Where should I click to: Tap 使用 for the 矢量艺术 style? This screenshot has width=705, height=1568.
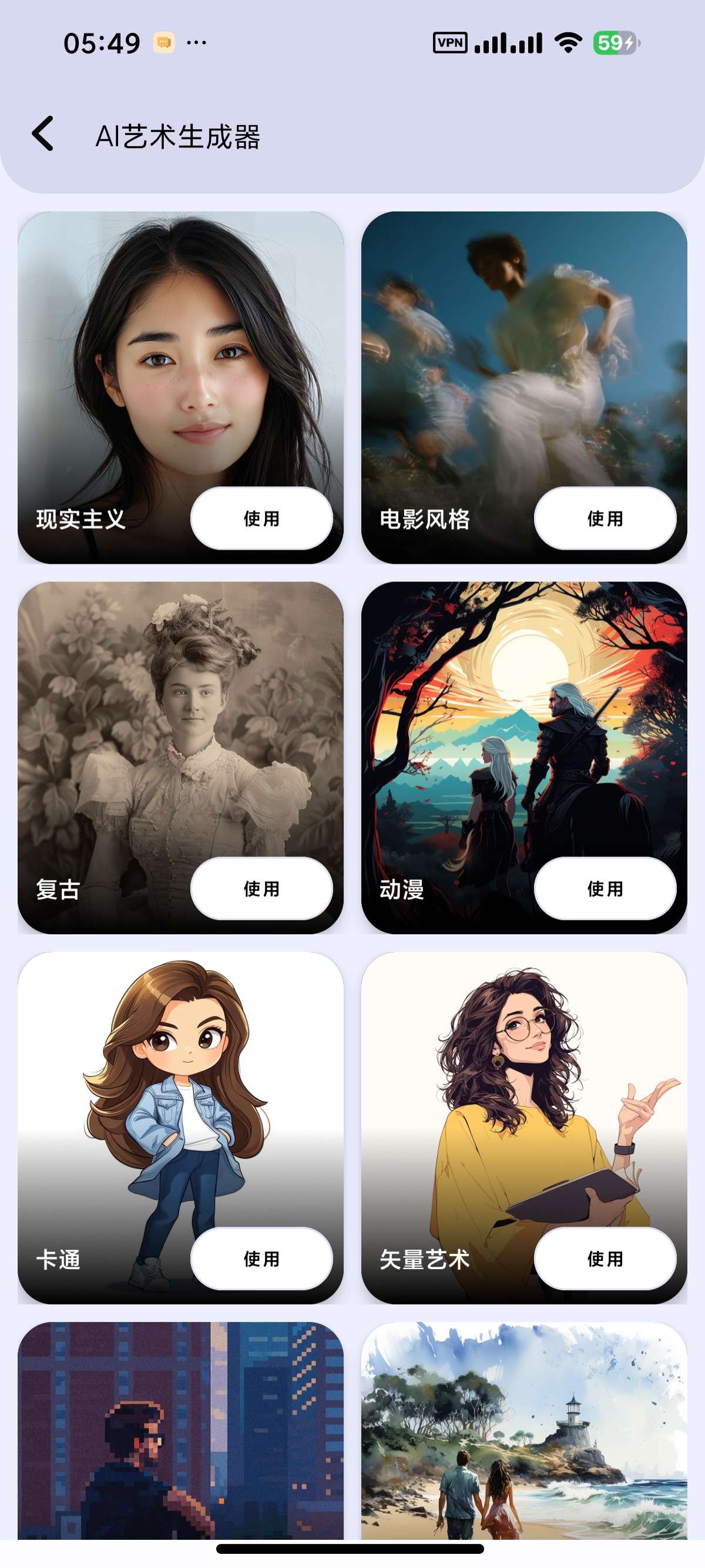[605, 1258]
